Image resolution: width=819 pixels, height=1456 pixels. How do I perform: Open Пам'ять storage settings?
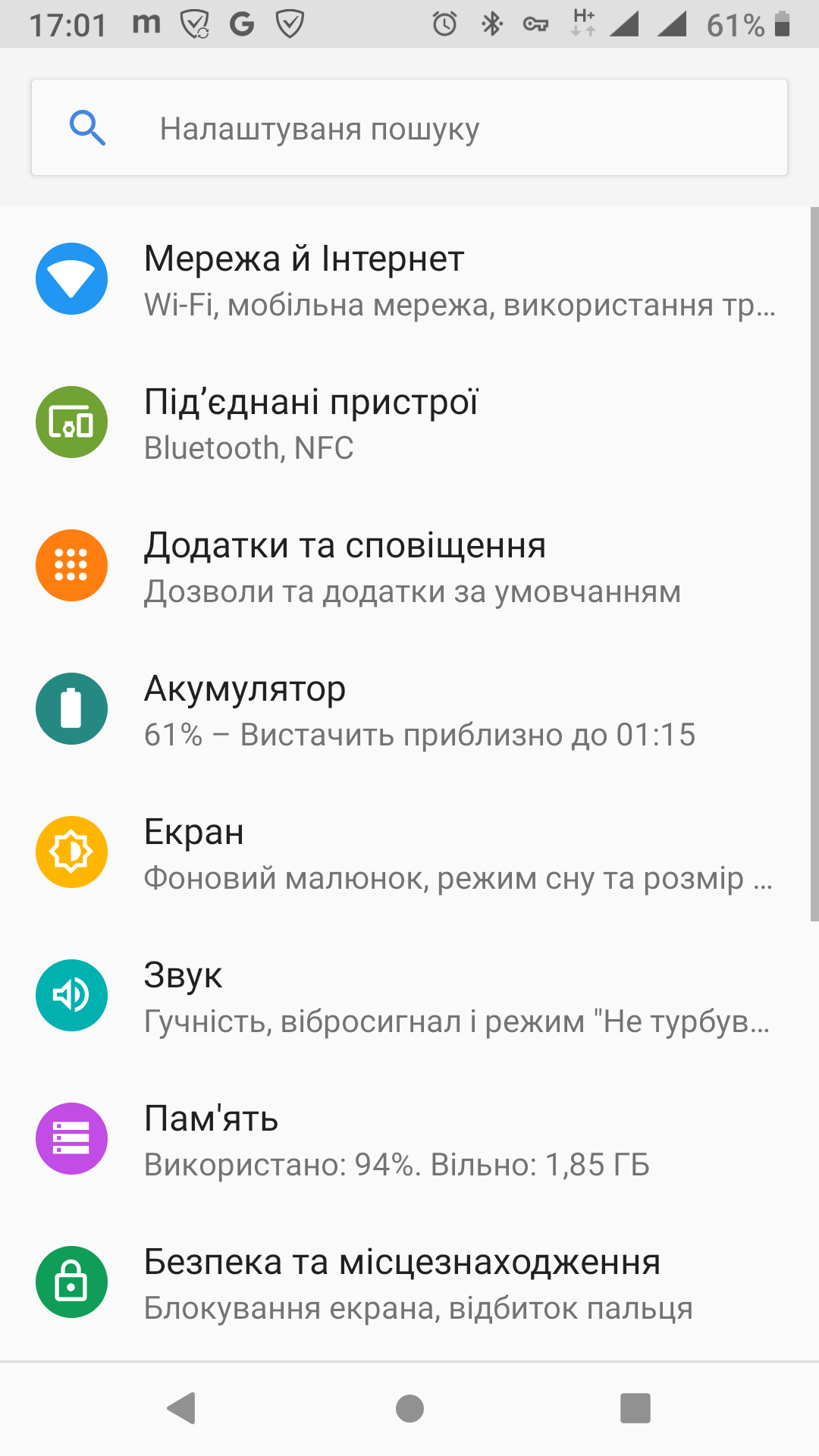click(409, 1139)
